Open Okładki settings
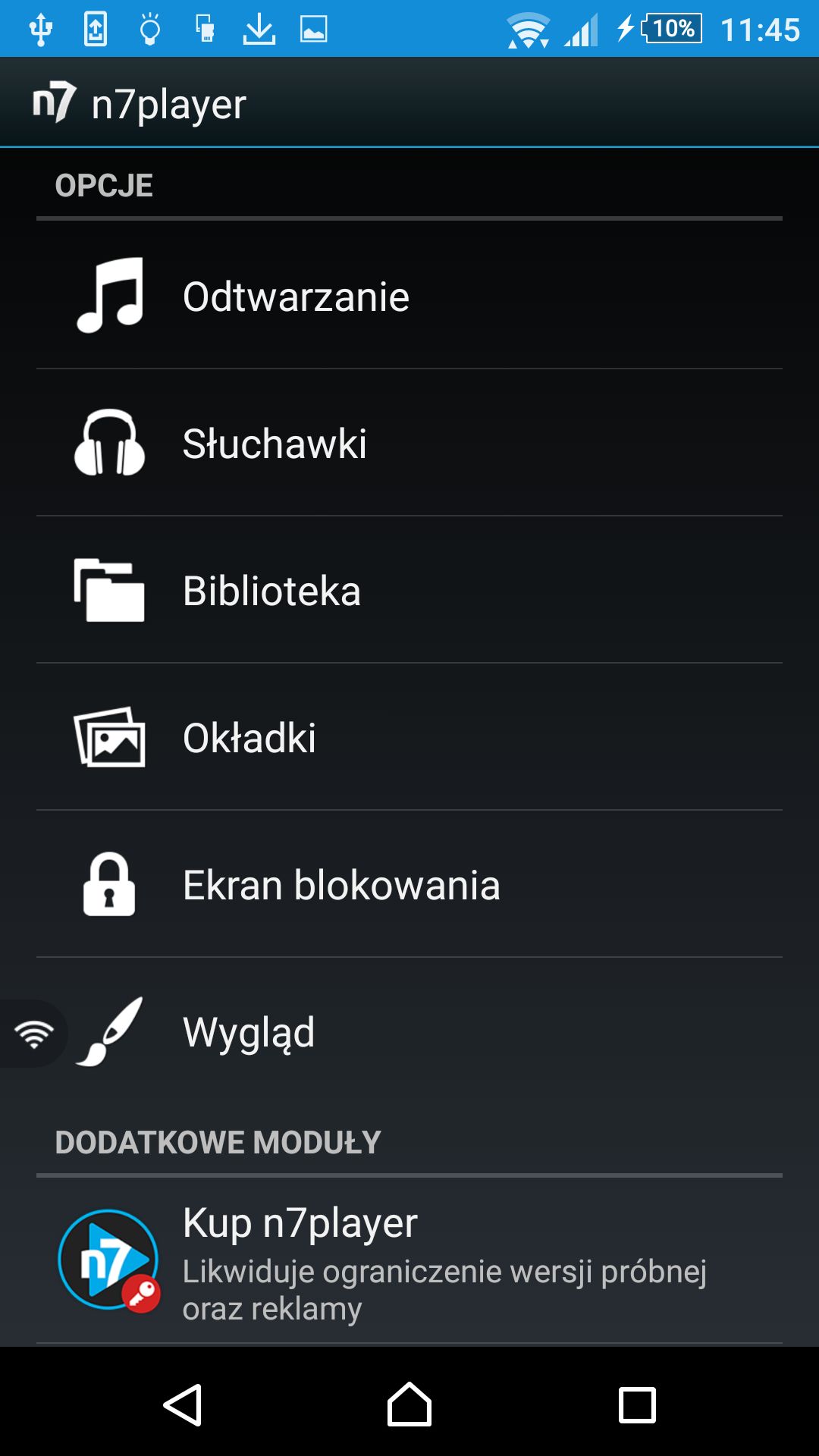819x1456 pixels. point(409,737)
